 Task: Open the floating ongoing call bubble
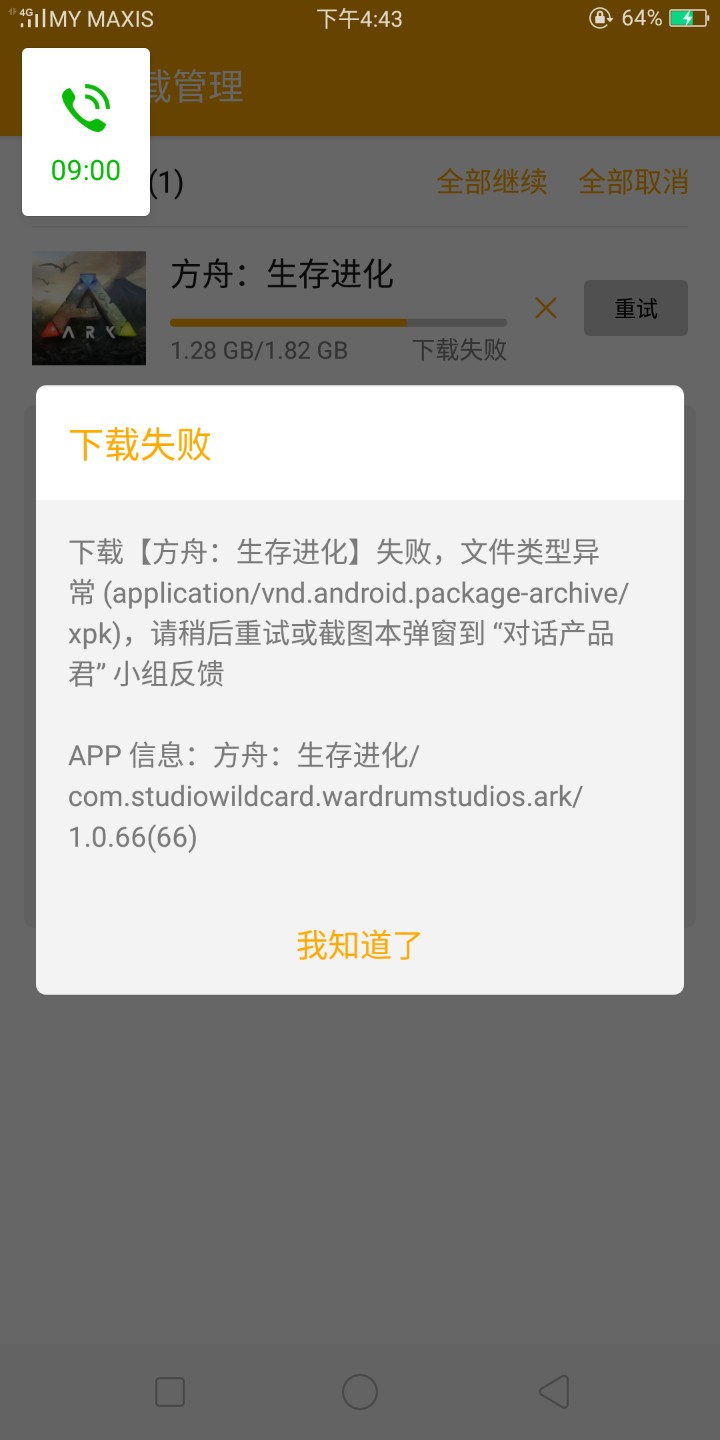pyautogui.click(x=86, y=132)
